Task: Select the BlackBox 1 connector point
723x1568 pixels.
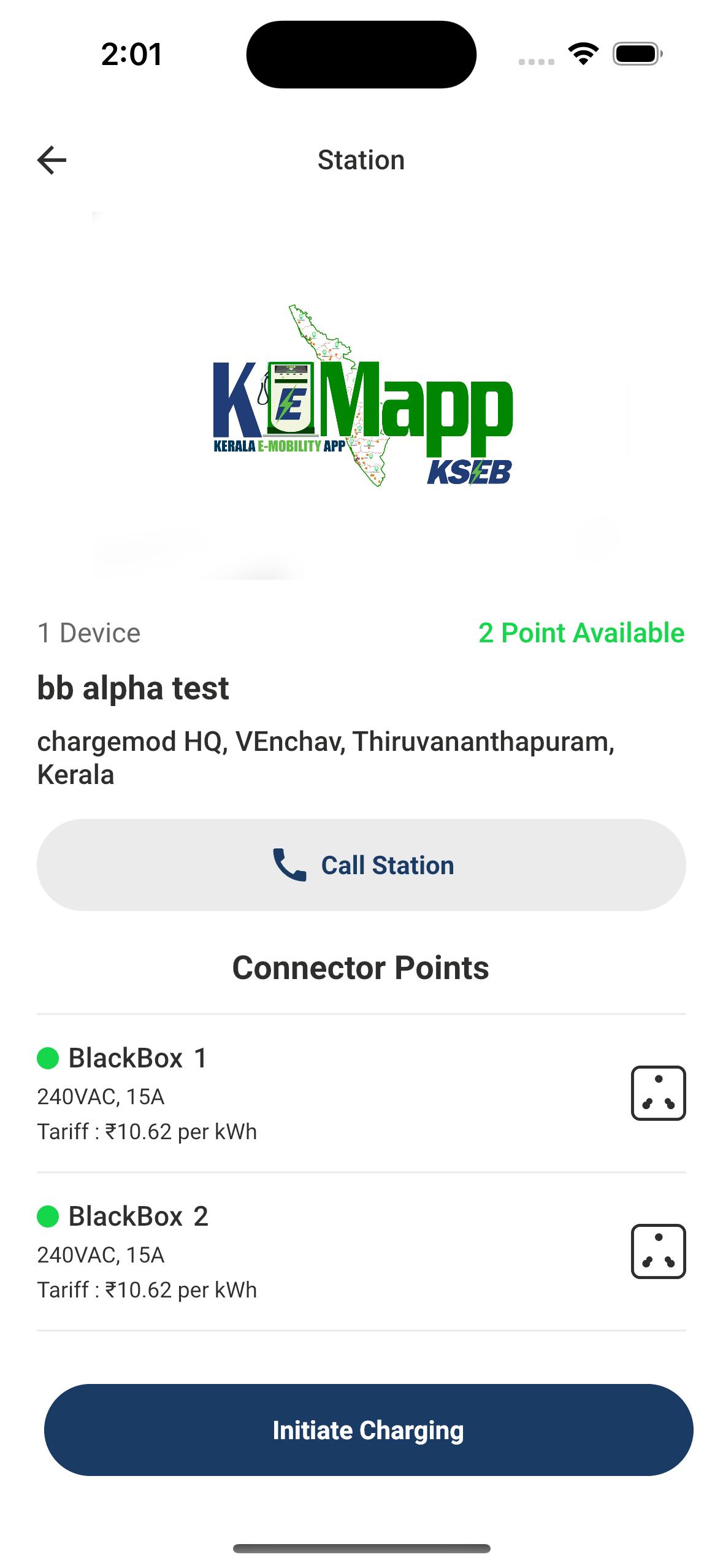Action: coord(361,1093)
